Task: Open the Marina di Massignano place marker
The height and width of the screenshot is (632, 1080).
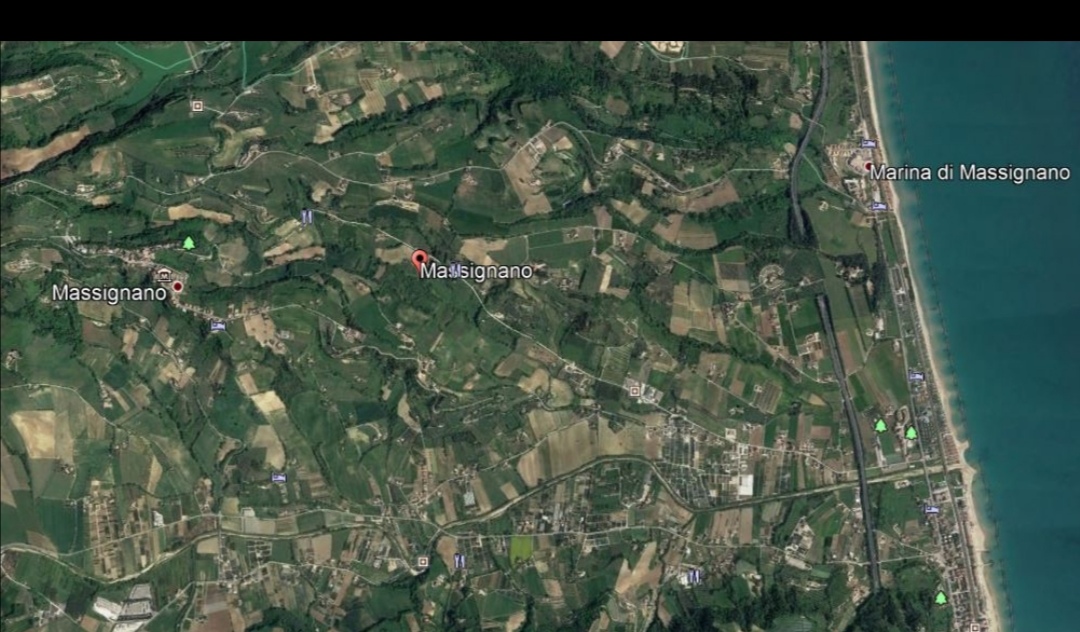Action: pyautogui.click(x=869, y=167)
